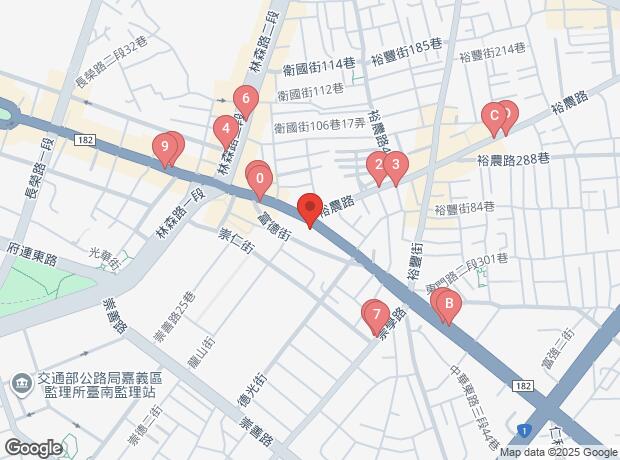Select the marker labeled 6
Screen dimensions: 620x460
(x=246, y=99)
